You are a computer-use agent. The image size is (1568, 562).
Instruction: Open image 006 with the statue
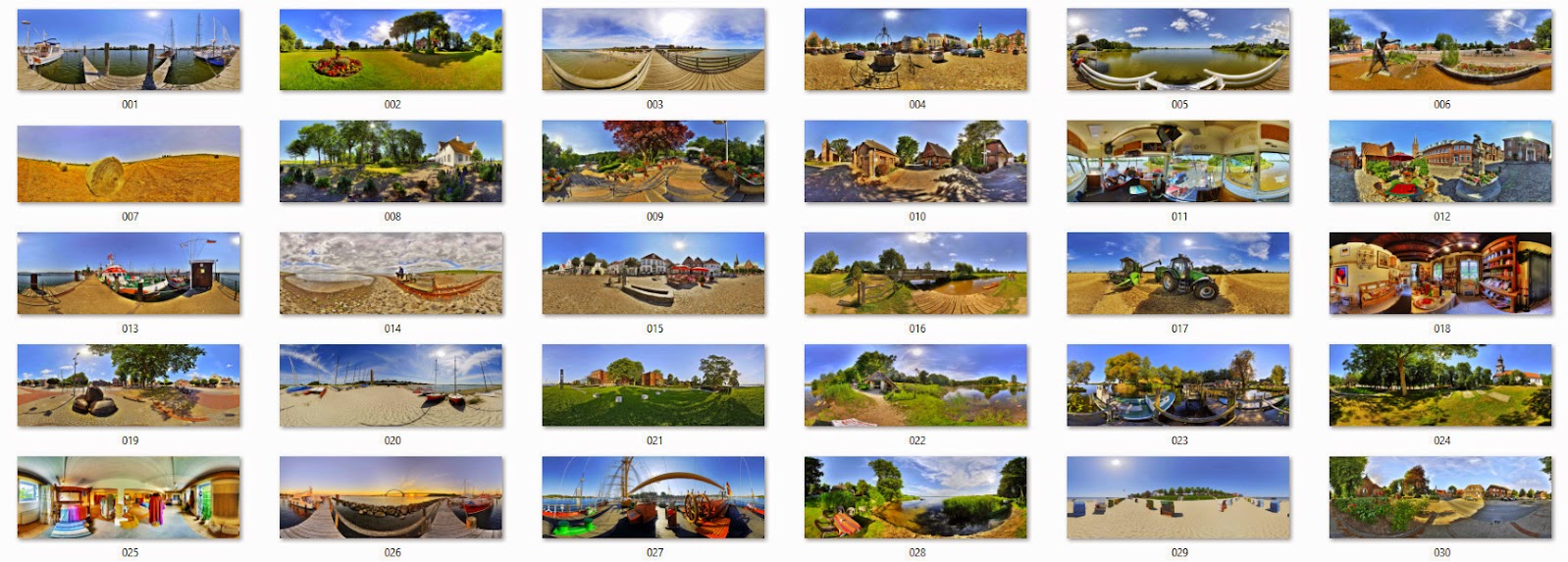point(1440,50)
